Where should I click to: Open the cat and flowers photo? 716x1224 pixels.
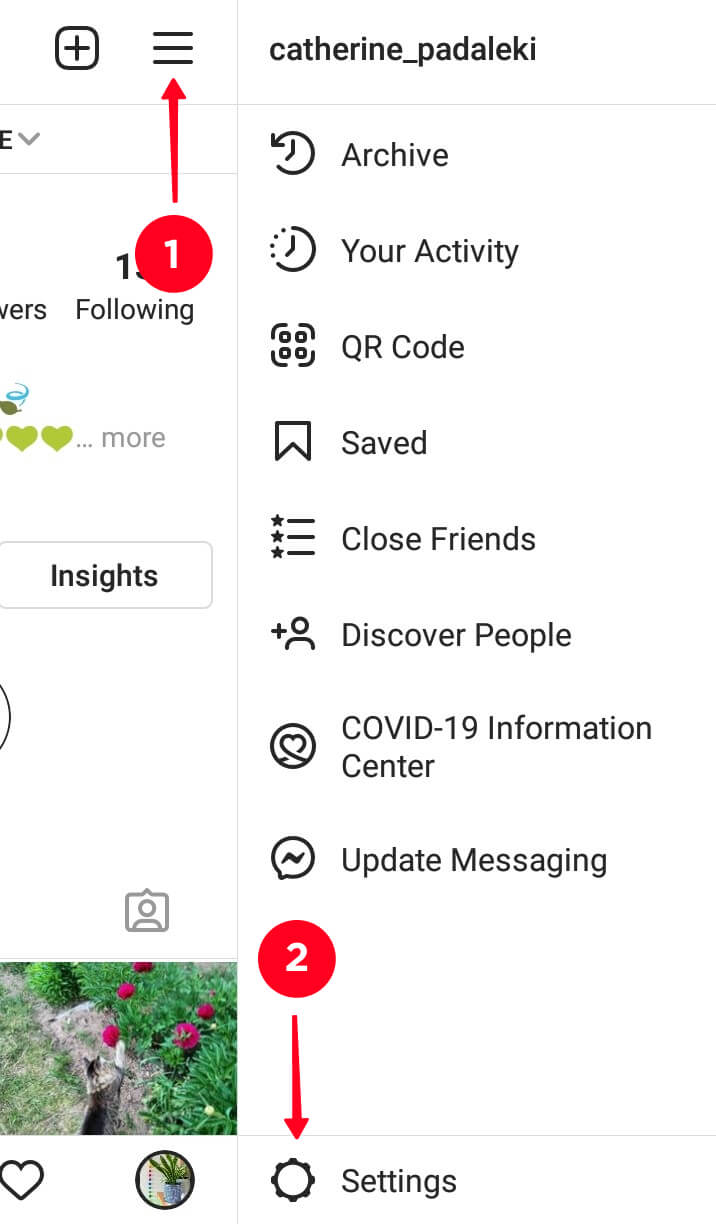click(x=118, y=1048)
